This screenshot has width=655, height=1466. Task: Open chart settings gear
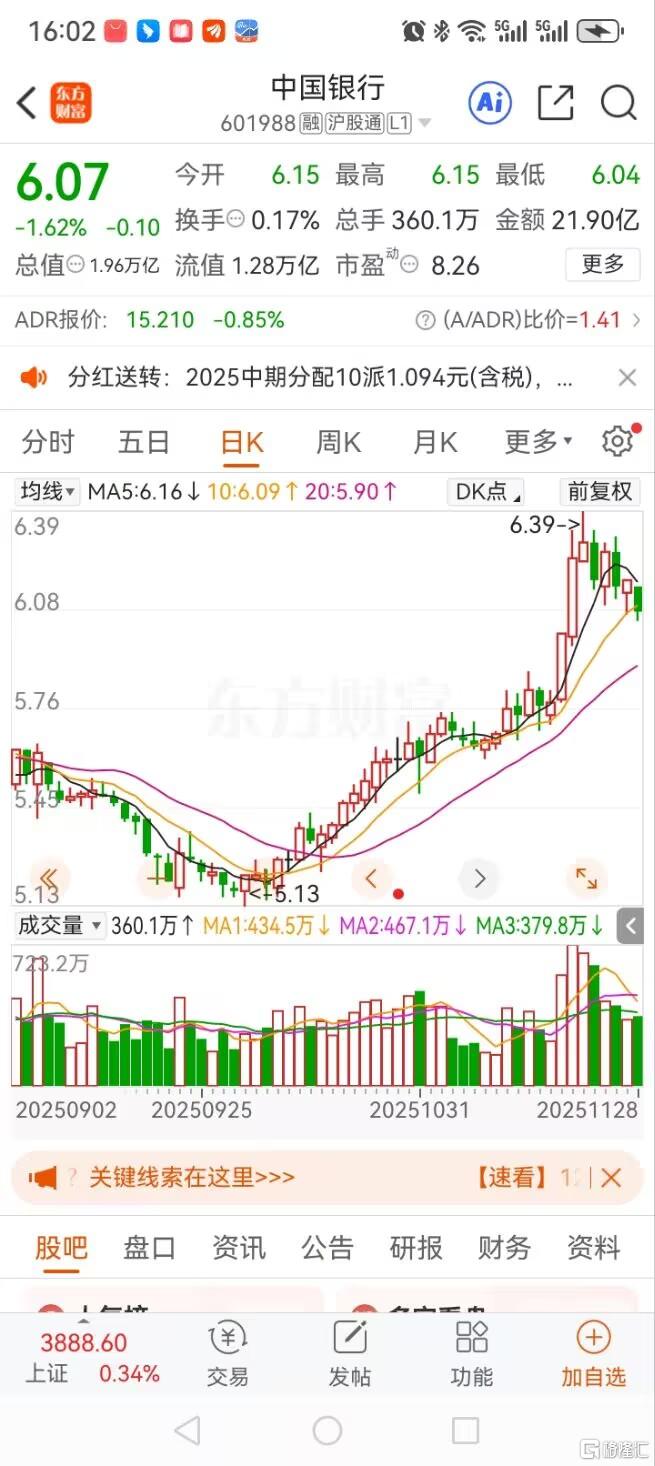coord(617,441)
